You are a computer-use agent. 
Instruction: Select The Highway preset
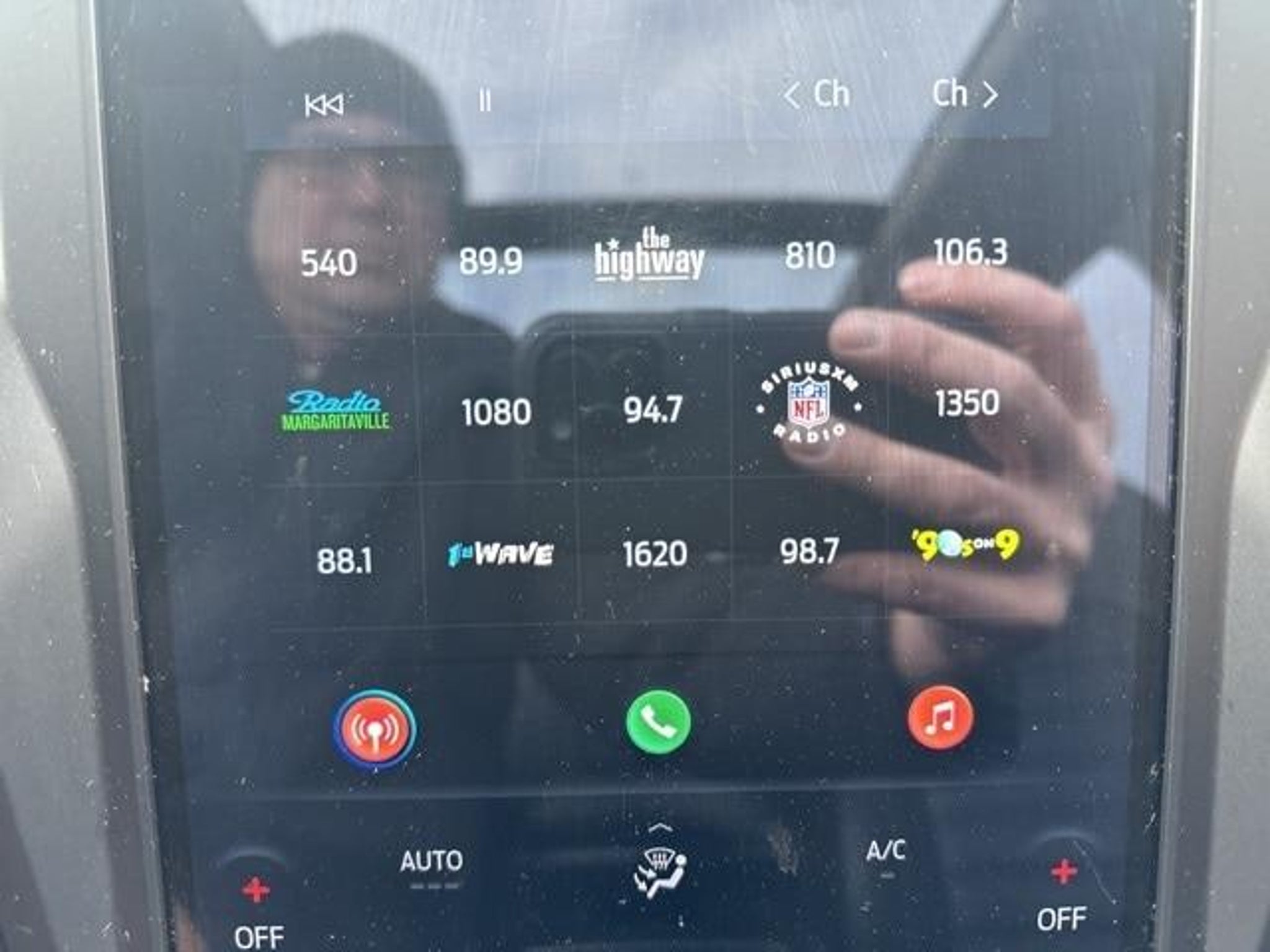point(649,256)
